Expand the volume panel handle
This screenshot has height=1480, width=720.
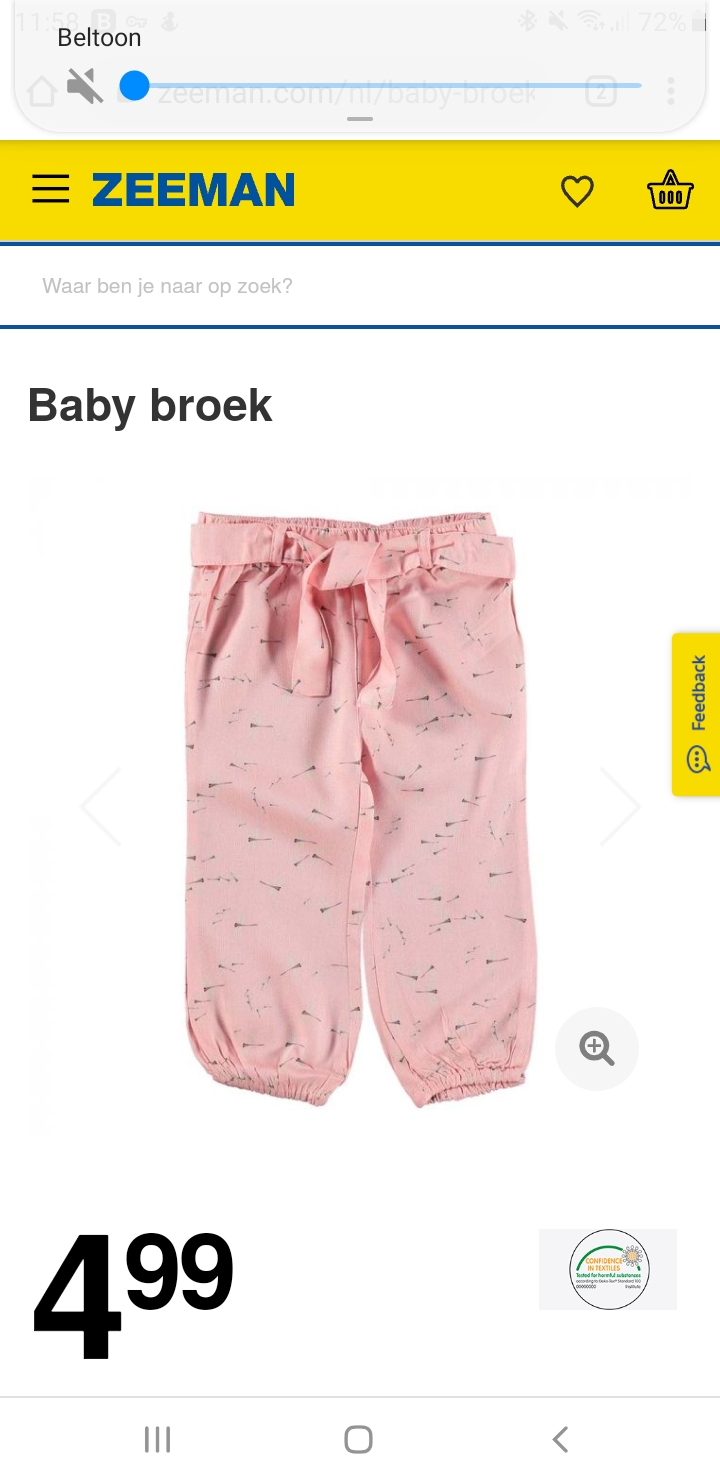tap(360, 119)
